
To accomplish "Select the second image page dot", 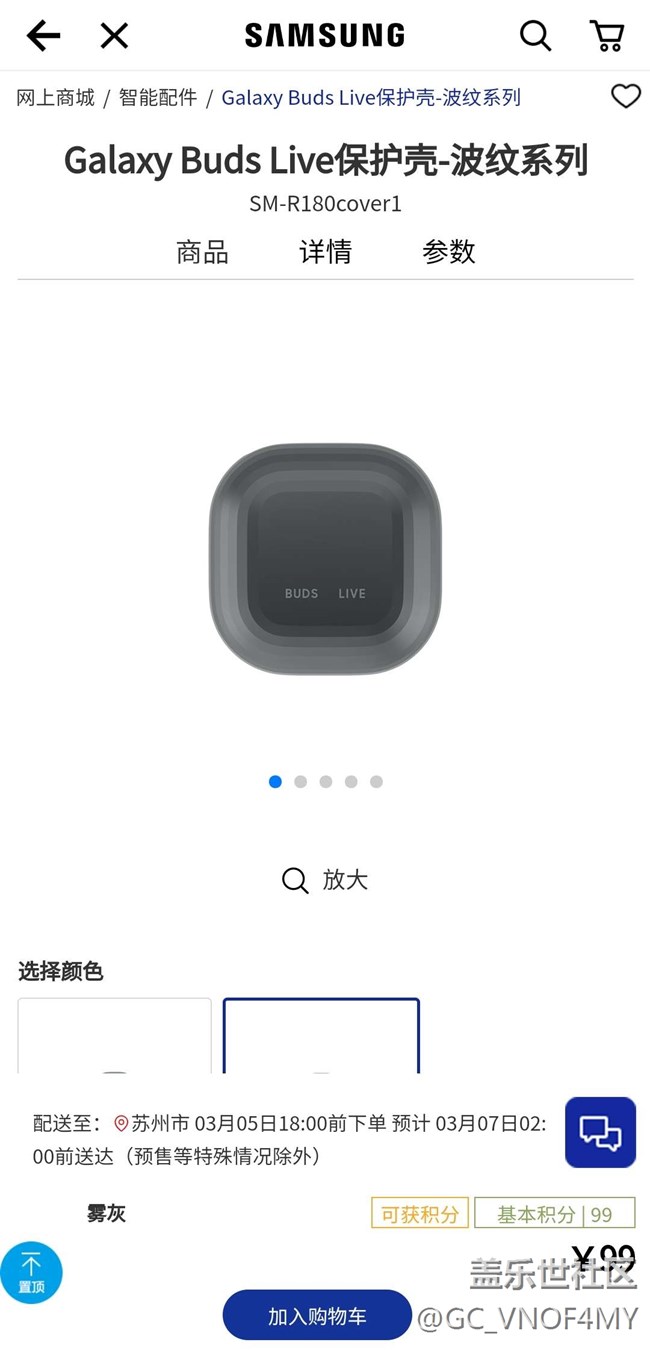I will (x=300, y=782).
